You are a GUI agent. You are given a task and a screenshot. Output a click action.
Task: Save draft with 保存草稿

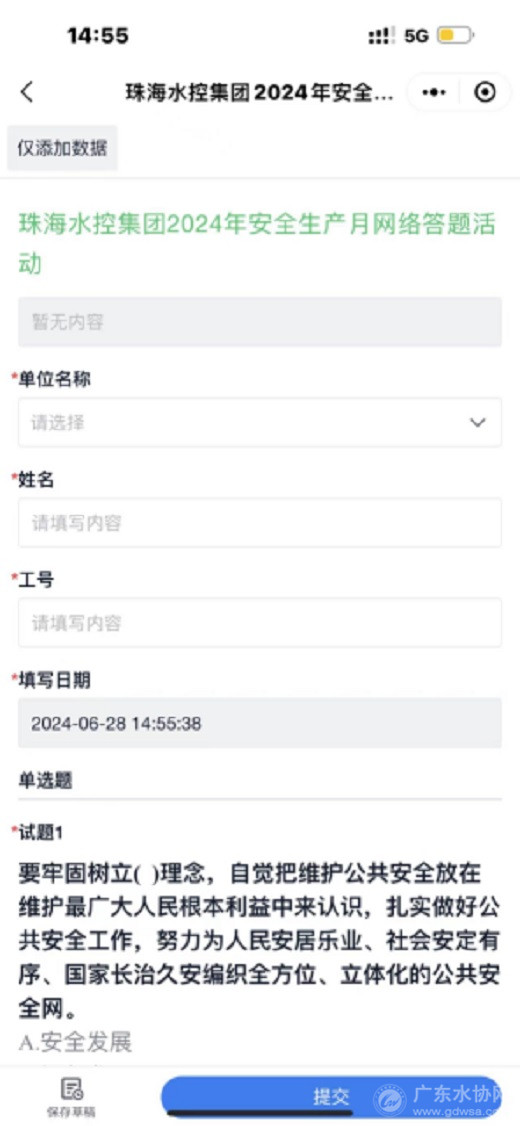[71, 1097]
